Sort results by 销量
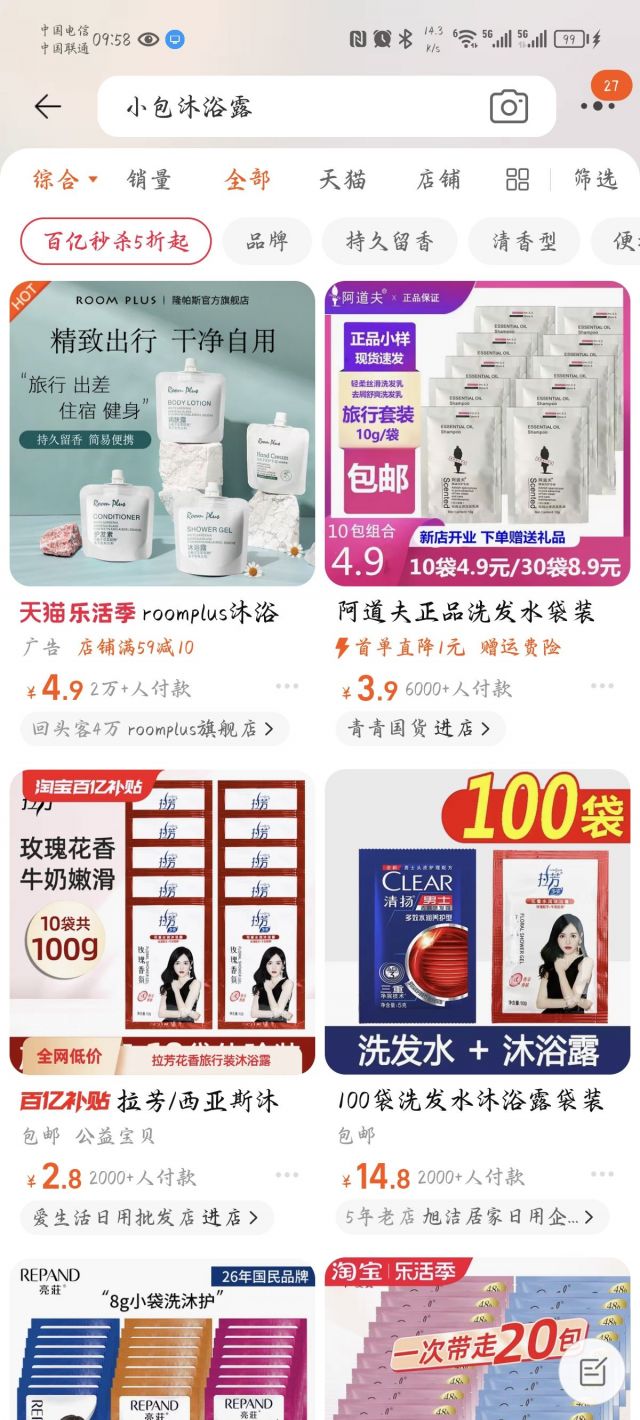Viewport: 640px width, 1420px height. coord(148,180)
